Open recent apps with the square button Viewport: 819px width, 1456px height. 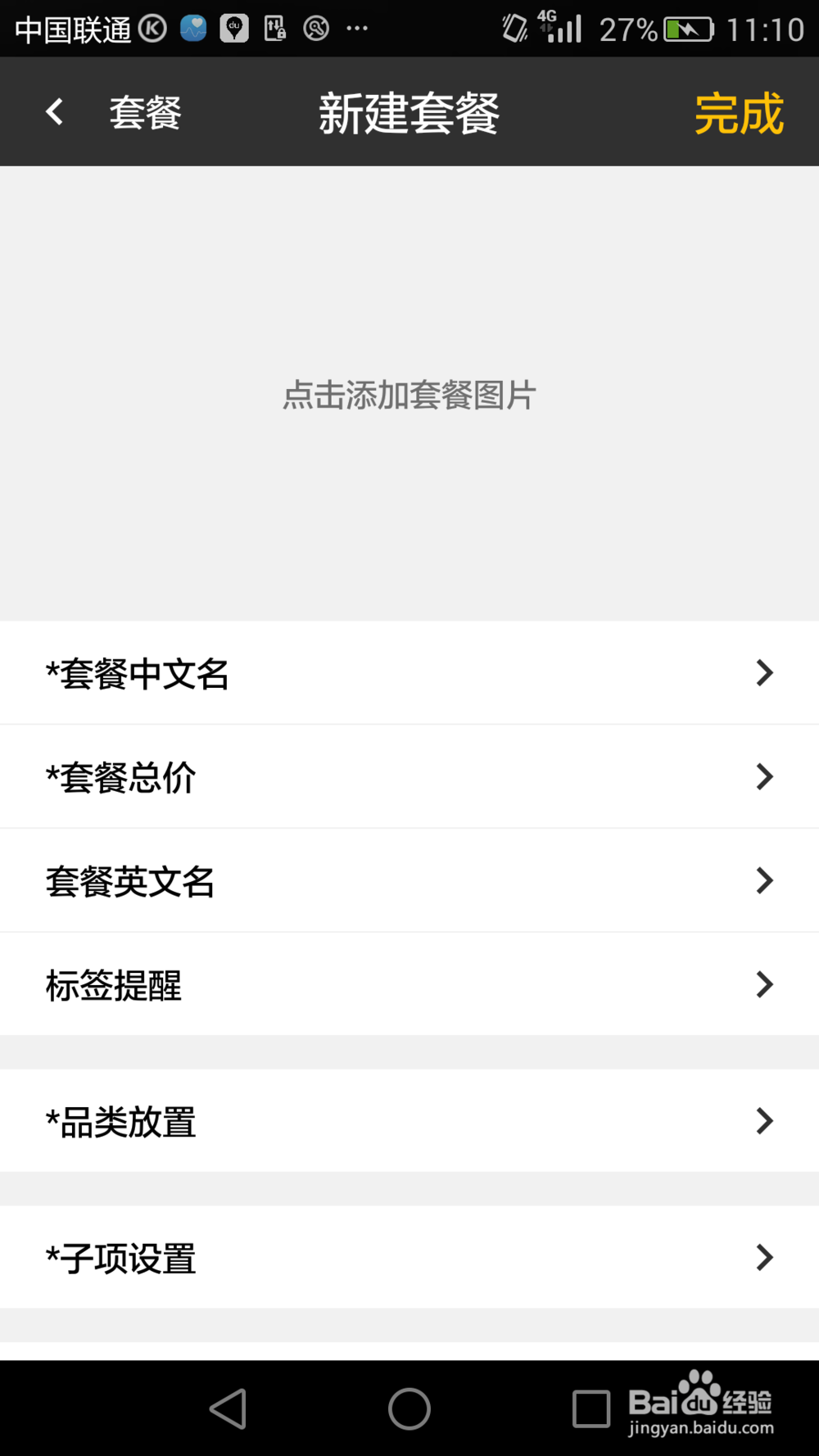591,1409
